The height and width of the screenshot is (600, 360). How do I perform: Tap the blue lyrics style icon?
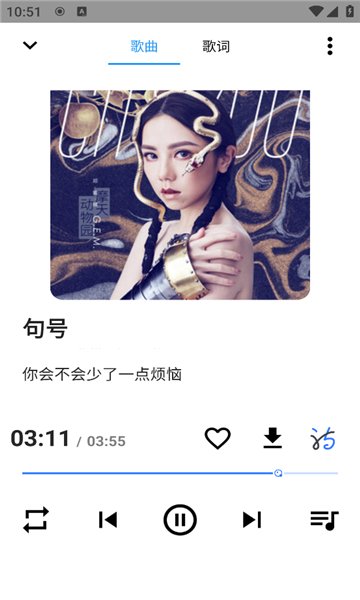click(x=323, y=439)
